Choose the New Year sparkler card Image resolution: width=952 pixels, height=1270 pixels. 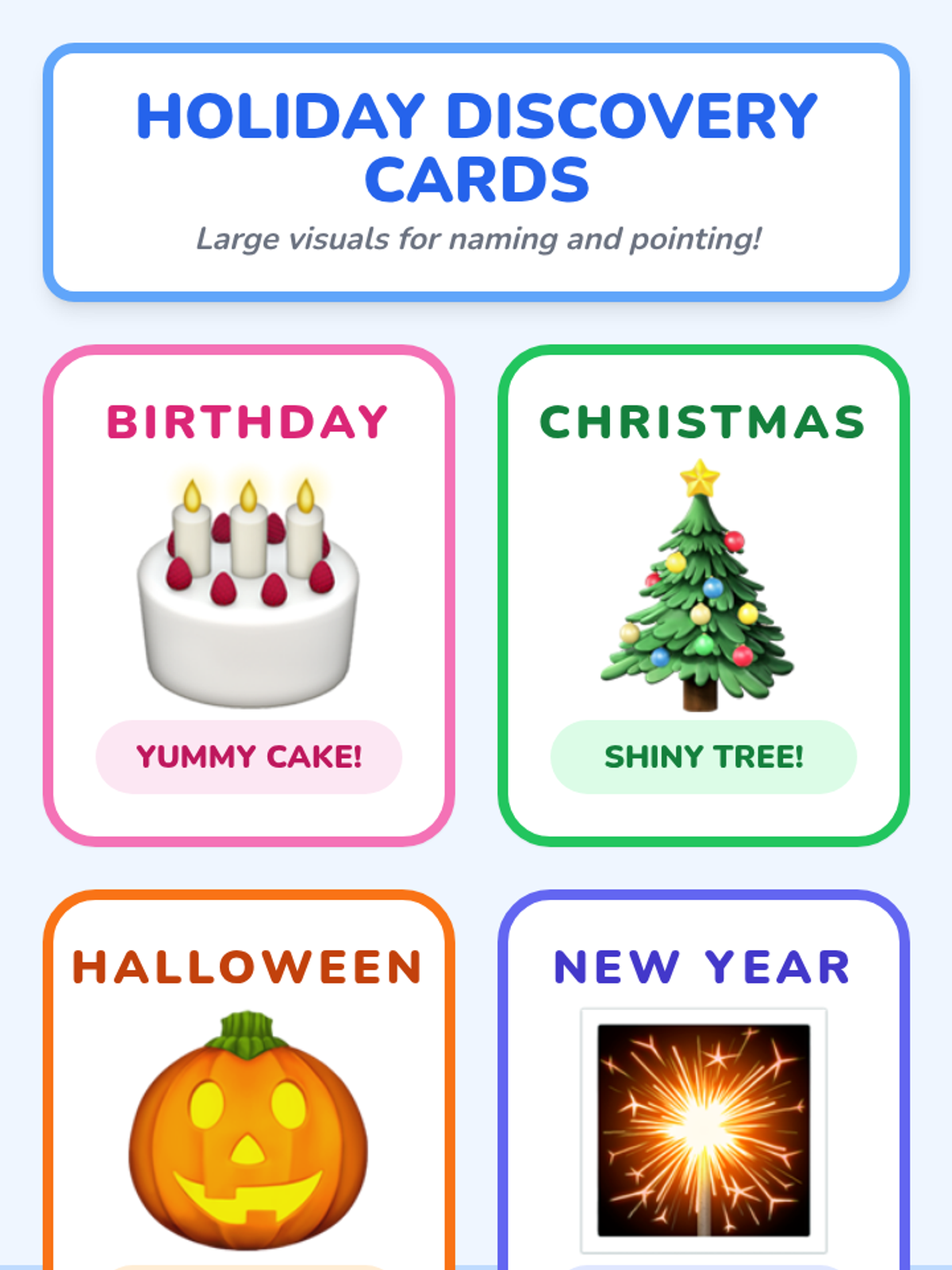(x=704, y=1079)
